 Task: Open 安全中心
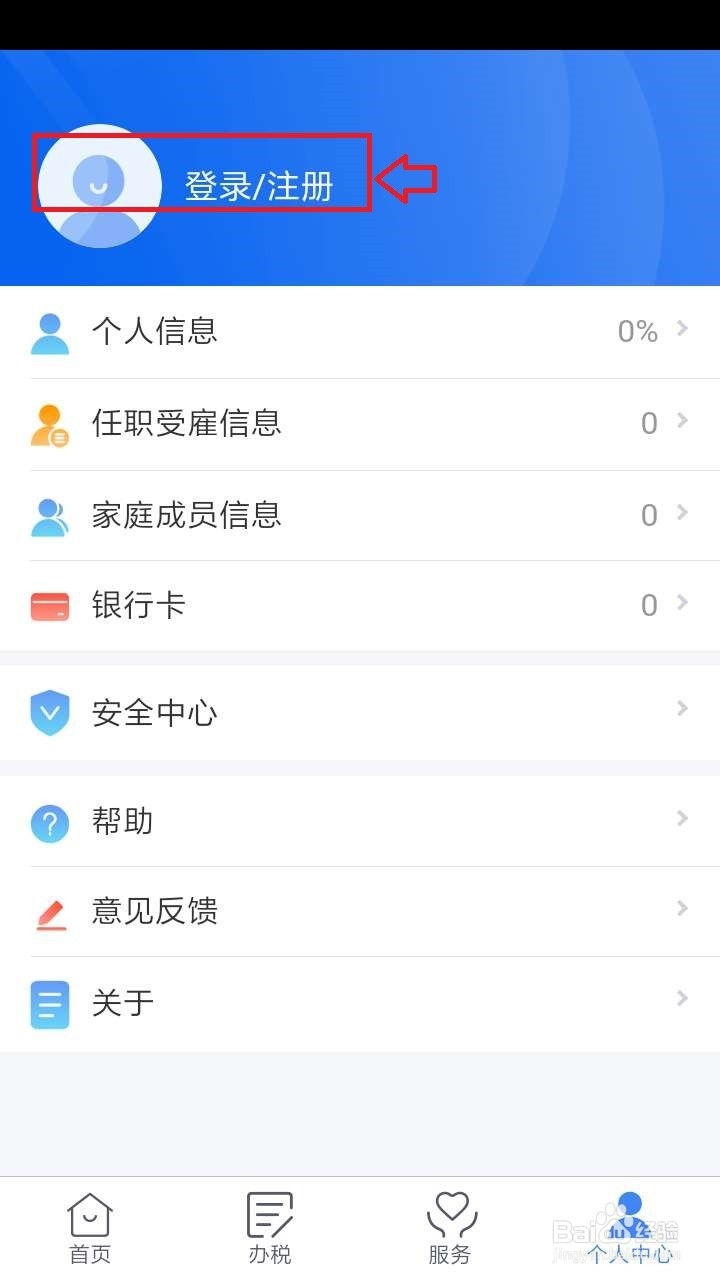pyautogui.click(x=360, y=713)
